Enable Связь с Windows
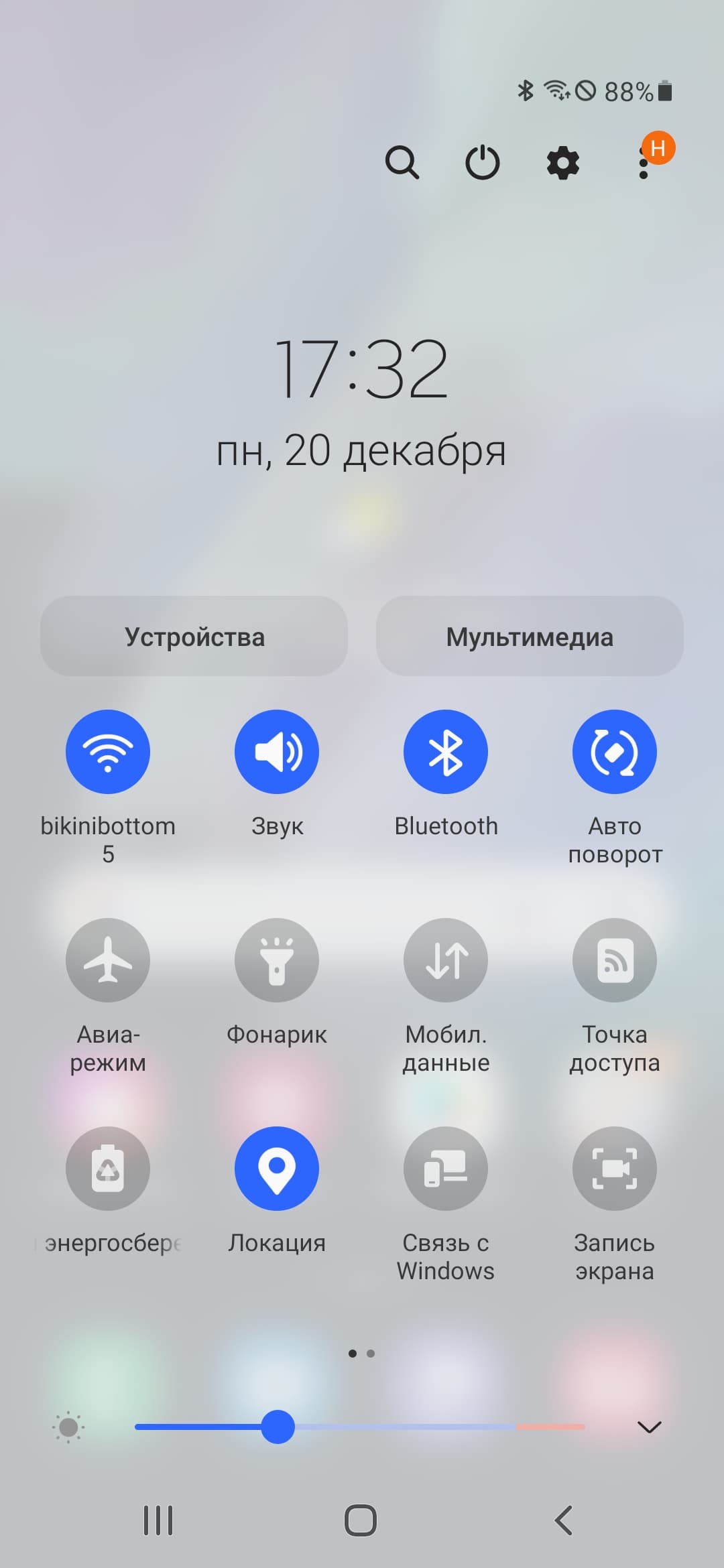Screen dimensions: 724x1568 coord(446,1169)
